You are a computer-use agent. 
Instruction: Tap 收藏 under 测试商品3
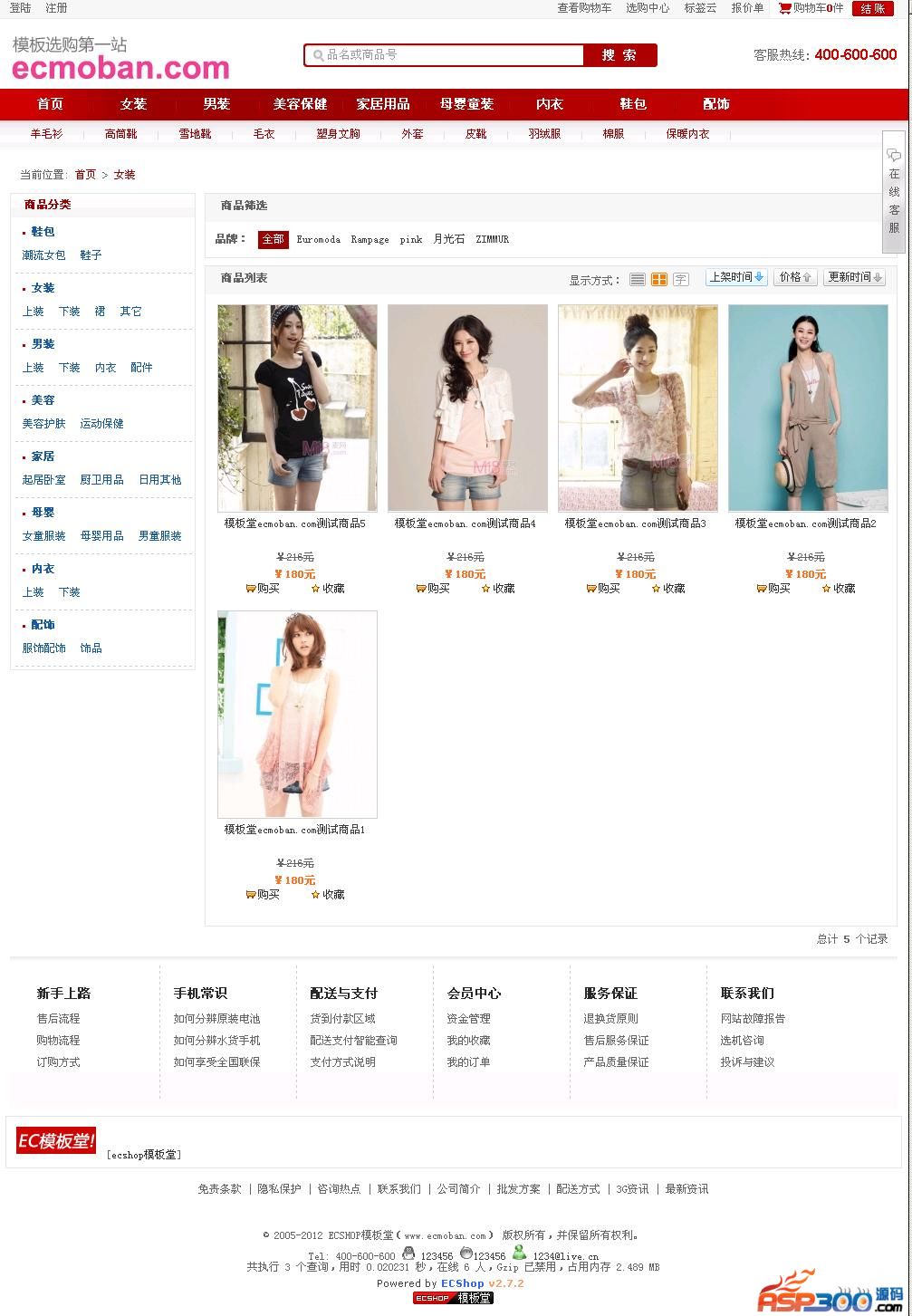668,589
